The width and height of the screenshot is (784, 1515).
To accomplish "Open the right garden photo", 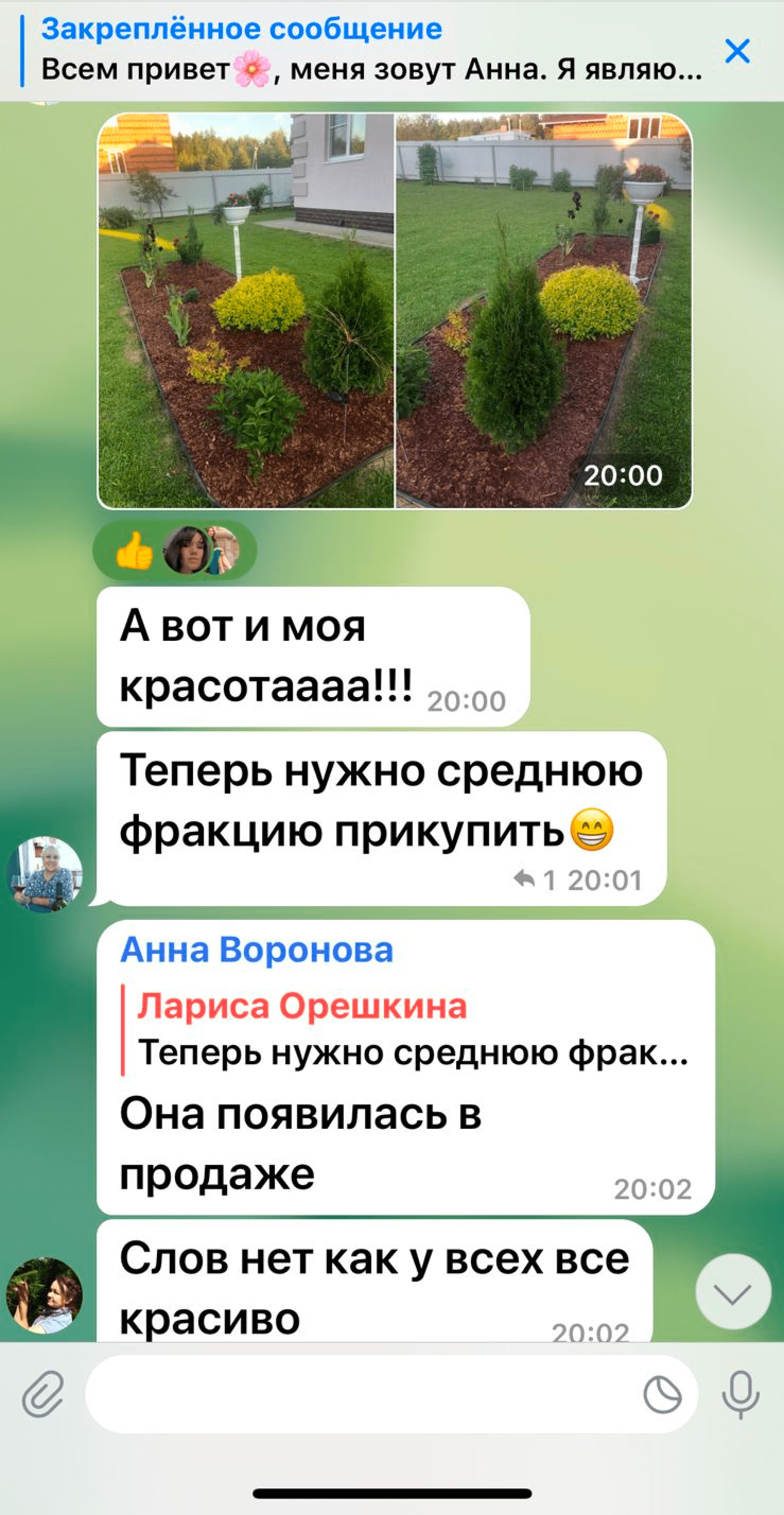I will (543, 310).
